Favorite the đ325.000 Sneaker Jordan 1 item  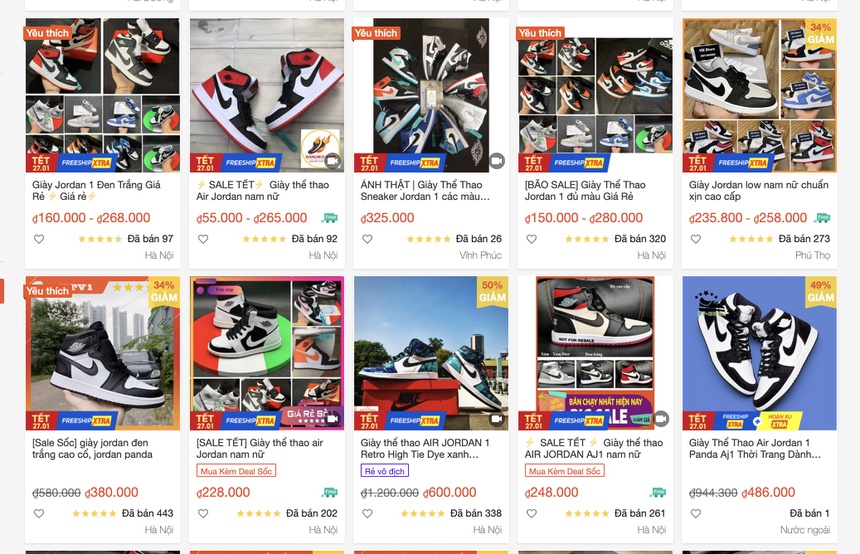point(367,239)
